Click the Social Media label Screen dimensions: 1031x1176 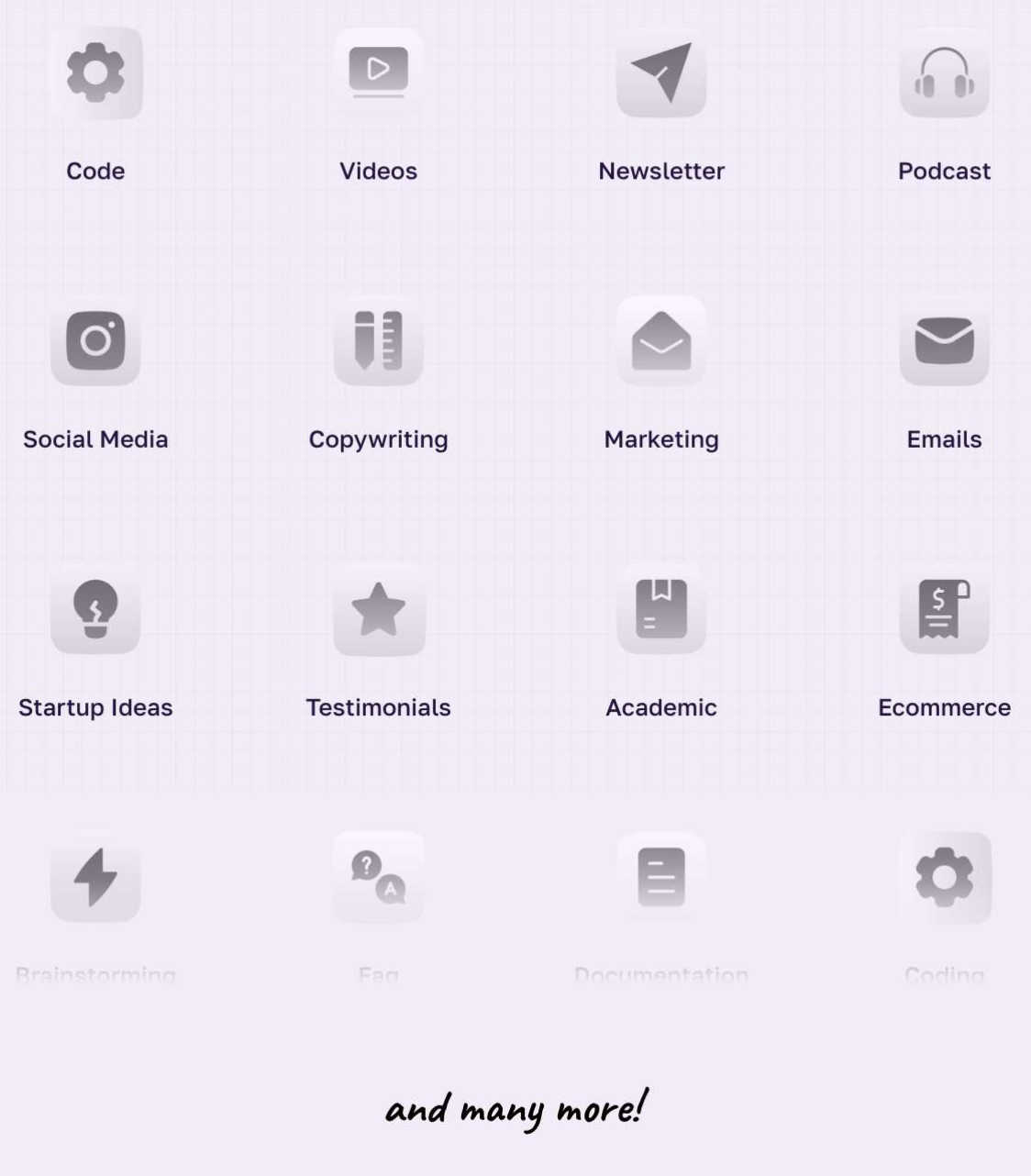coord(95,439)
